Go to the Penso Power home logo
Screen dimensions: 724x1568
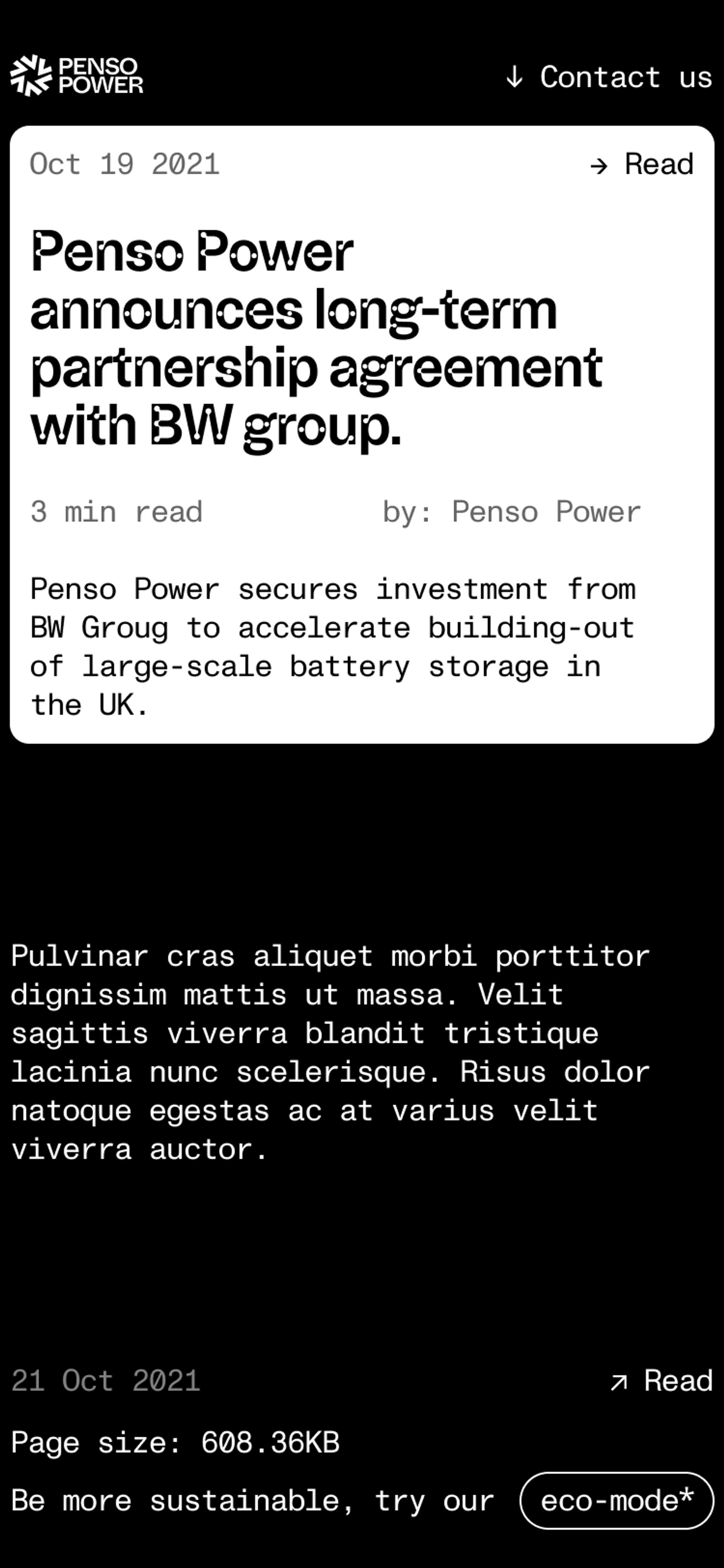coord(77,75)
